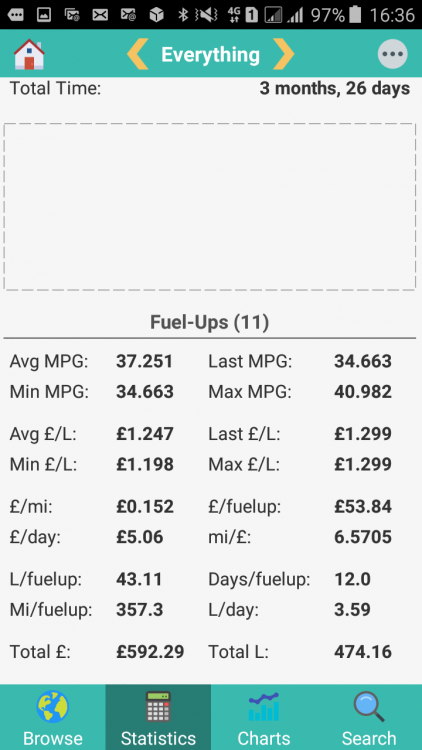This screenshot has width=422, height=750.
Task: Tap the Everything period selector title
Action: [x=211, y=55]
